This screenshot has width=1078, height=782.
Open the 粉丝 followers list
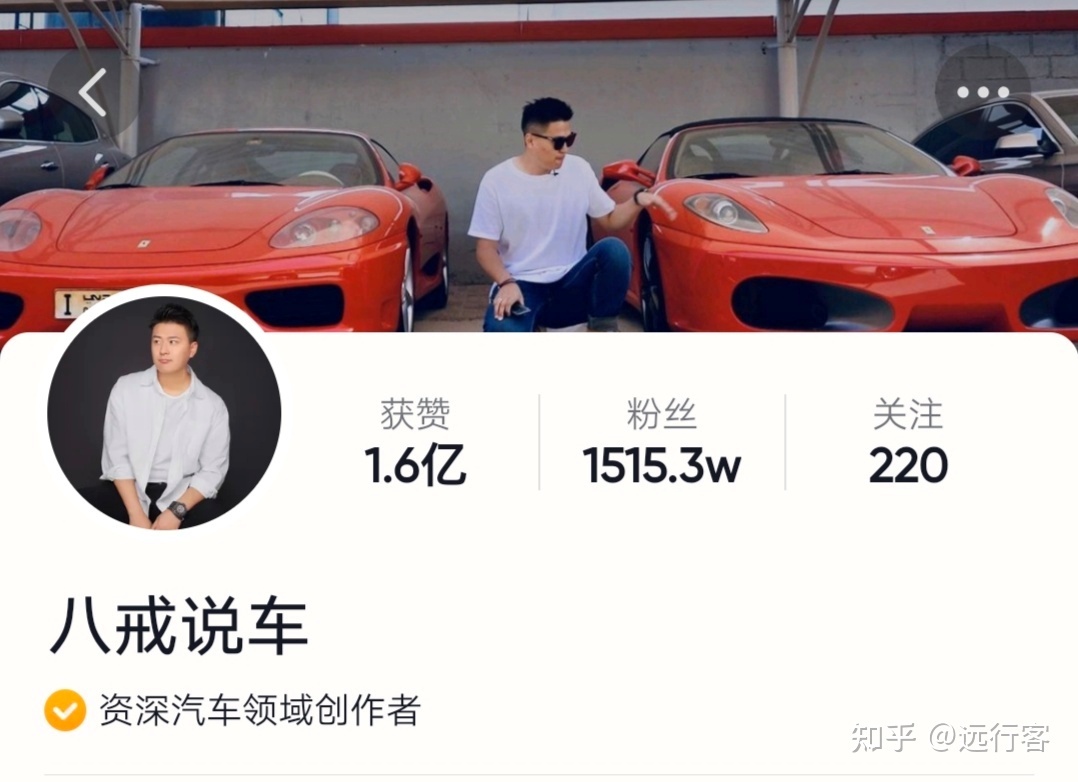(661, 443)
